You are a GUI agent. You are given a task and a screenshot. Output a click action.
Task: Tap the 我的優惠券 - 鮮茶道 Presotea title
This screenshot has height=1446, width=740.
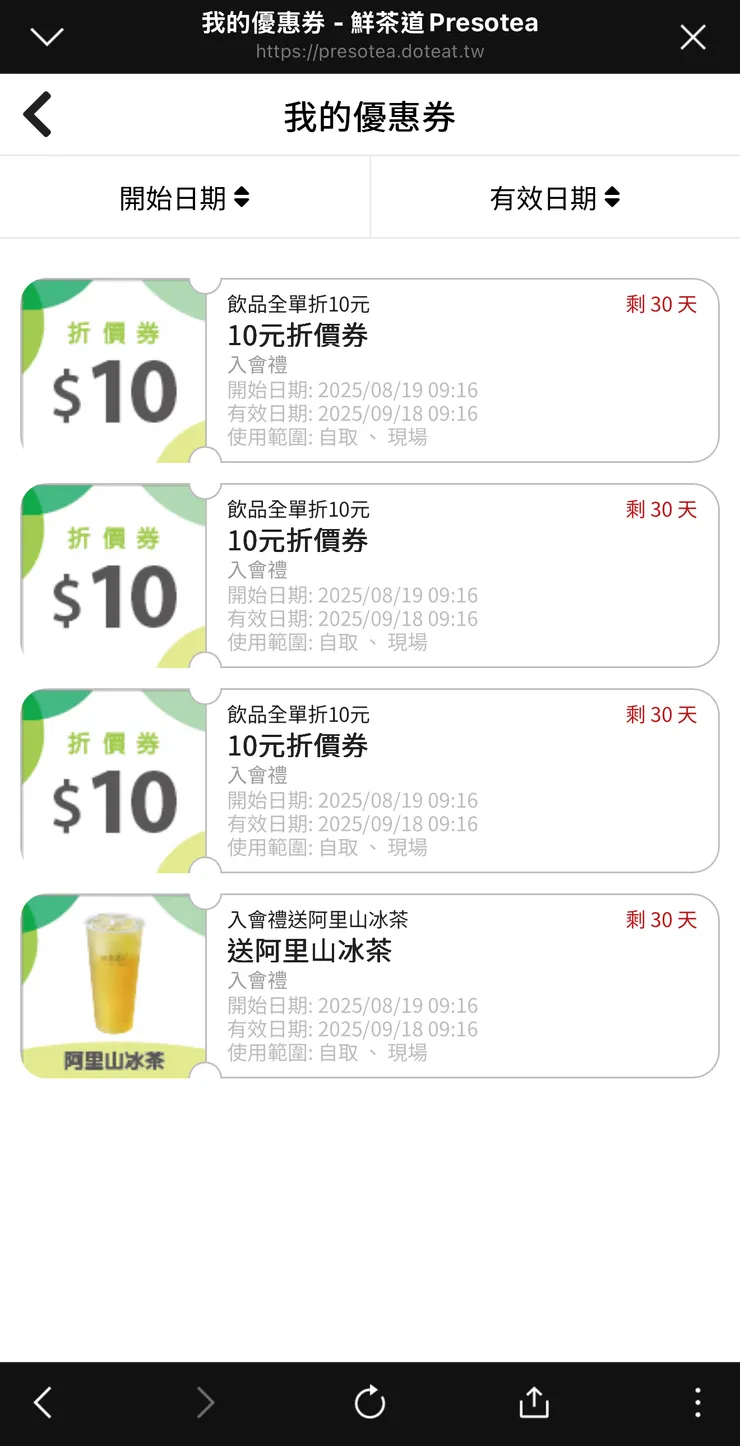coord(370,23)
